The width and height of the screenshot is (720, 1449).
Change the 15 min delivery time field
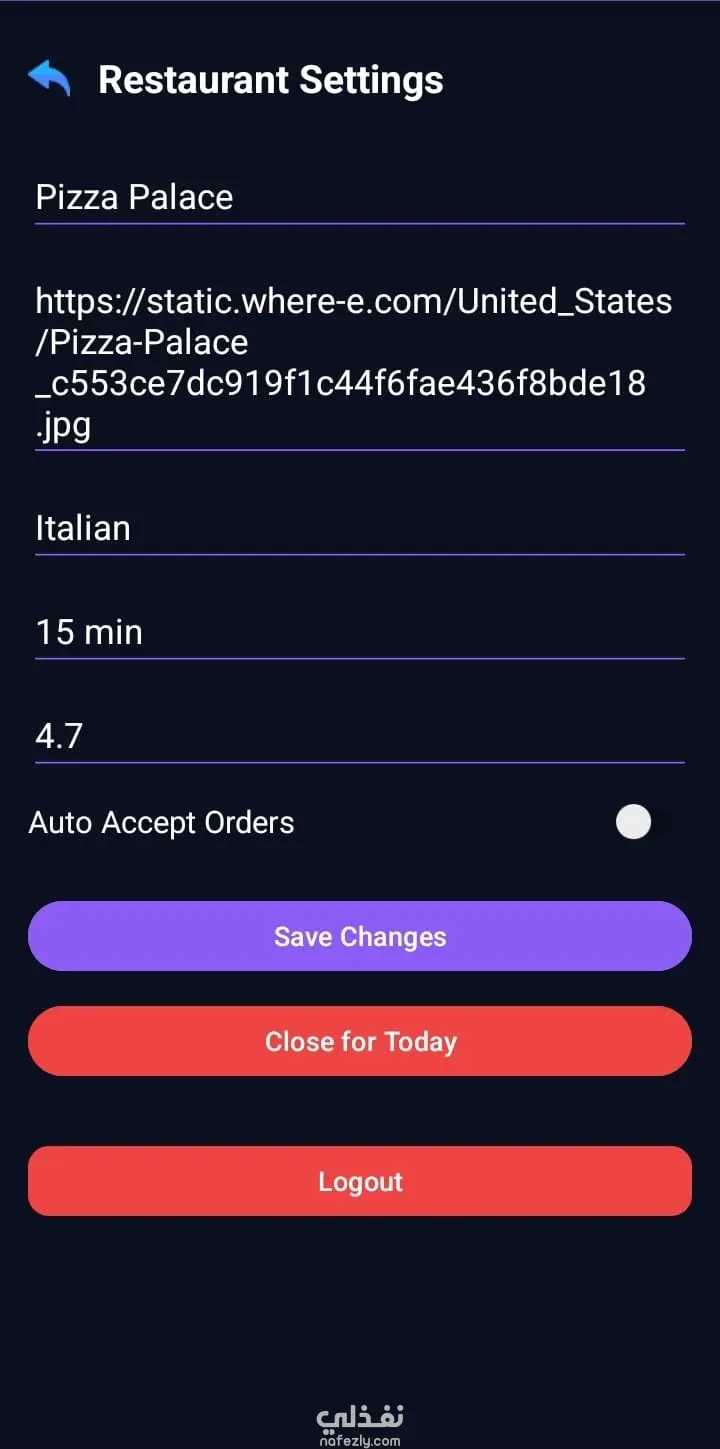point(359,632)
